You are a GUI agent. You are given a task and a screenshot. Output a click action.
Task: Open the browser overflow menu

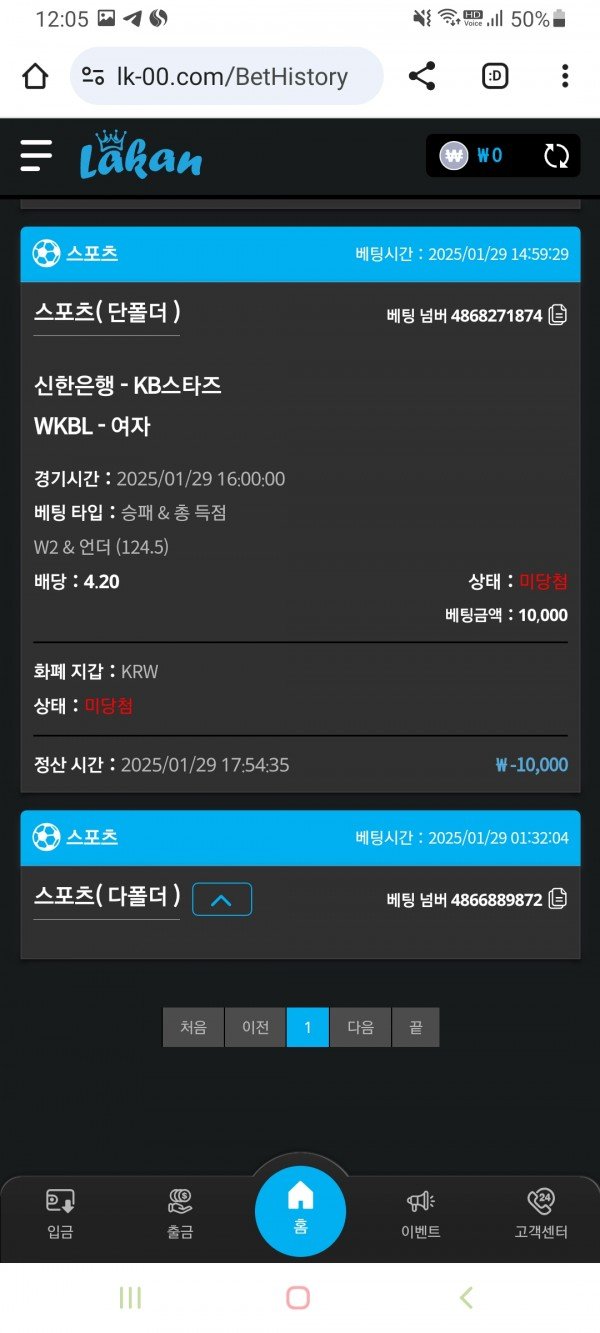(x=565, y=76)
